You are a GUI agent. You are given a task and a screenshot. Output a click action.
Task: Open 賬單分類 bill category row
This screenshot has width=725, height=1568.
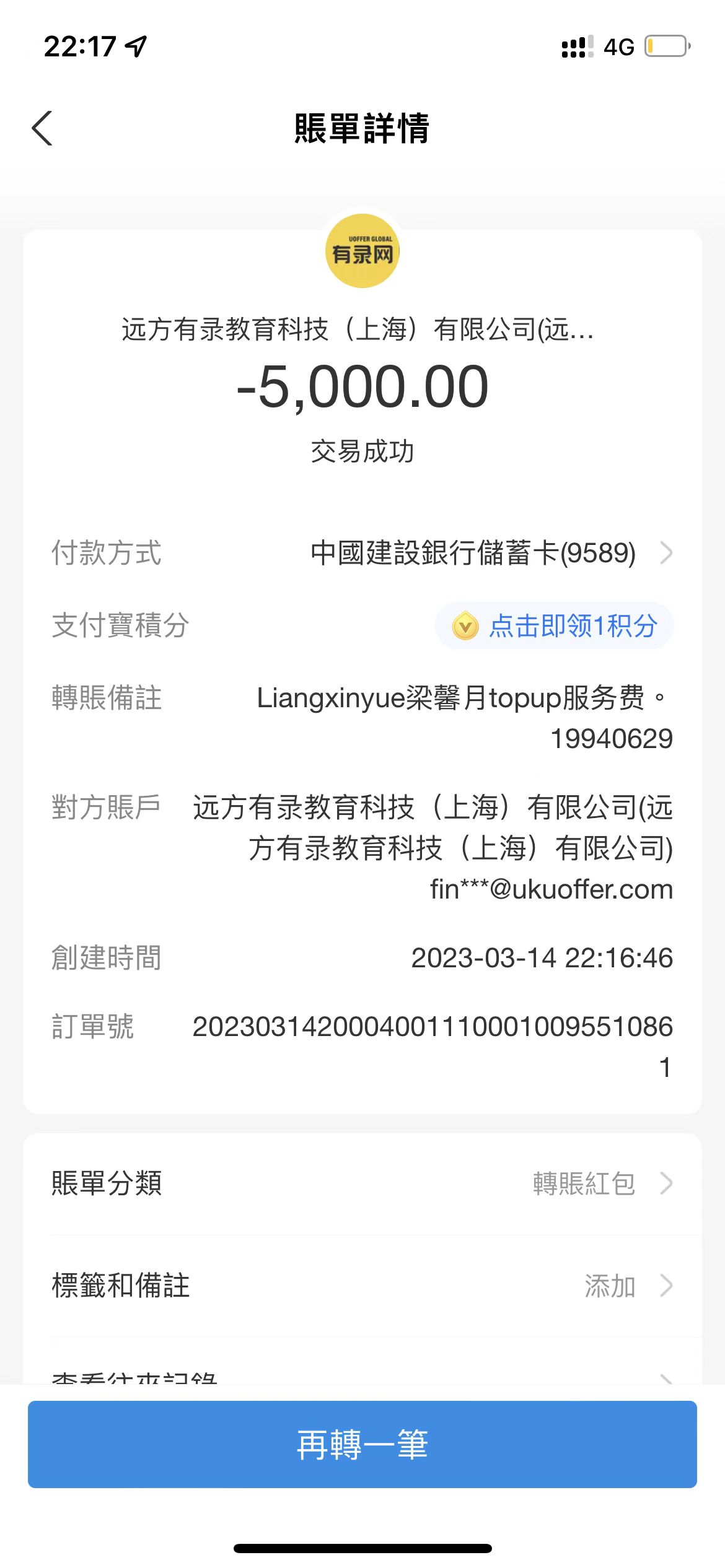click(362, 1183)
